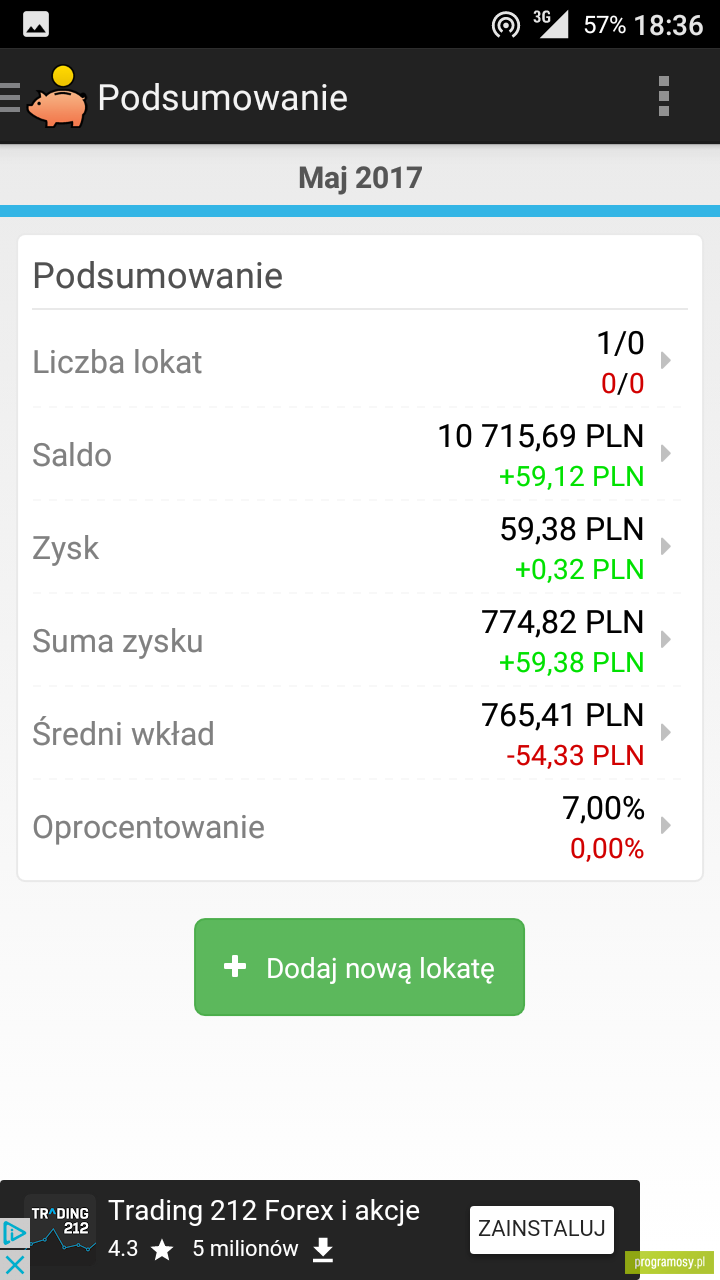Open the Saldo details row
The width and height of the screenshot is (720, 1280).
pyautogui.click(x=359, y=455)
